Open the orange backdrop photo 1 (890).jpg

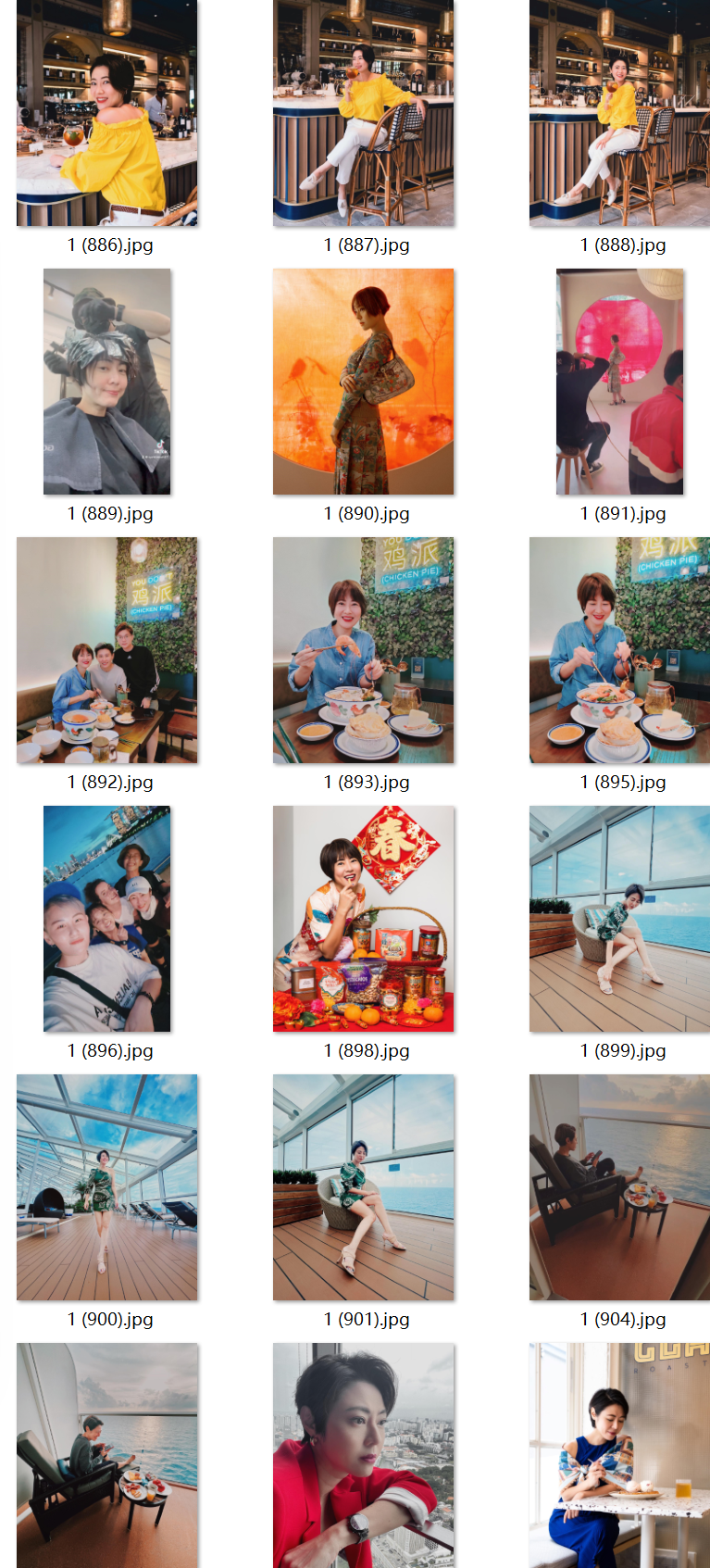point(363,382)
